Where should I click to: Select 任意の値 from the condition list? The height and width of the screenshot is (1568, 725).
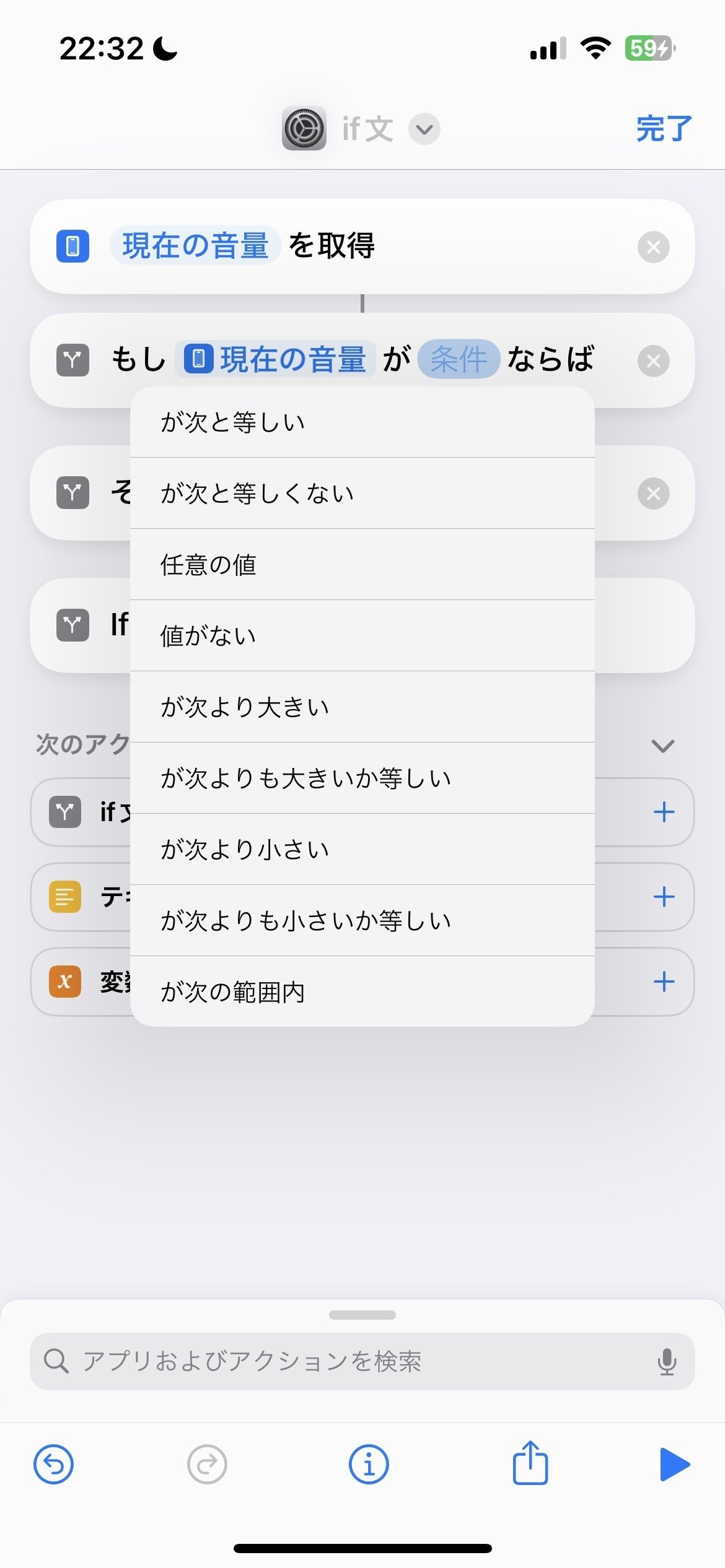click(x=362, y=565)
